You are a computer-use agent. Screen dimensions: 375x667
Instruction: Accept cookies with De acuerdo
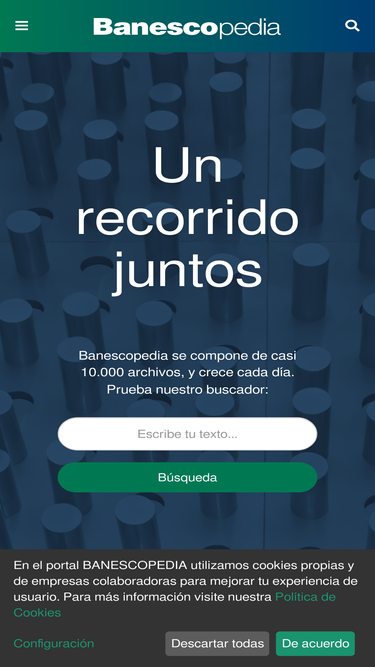[315, 644]
